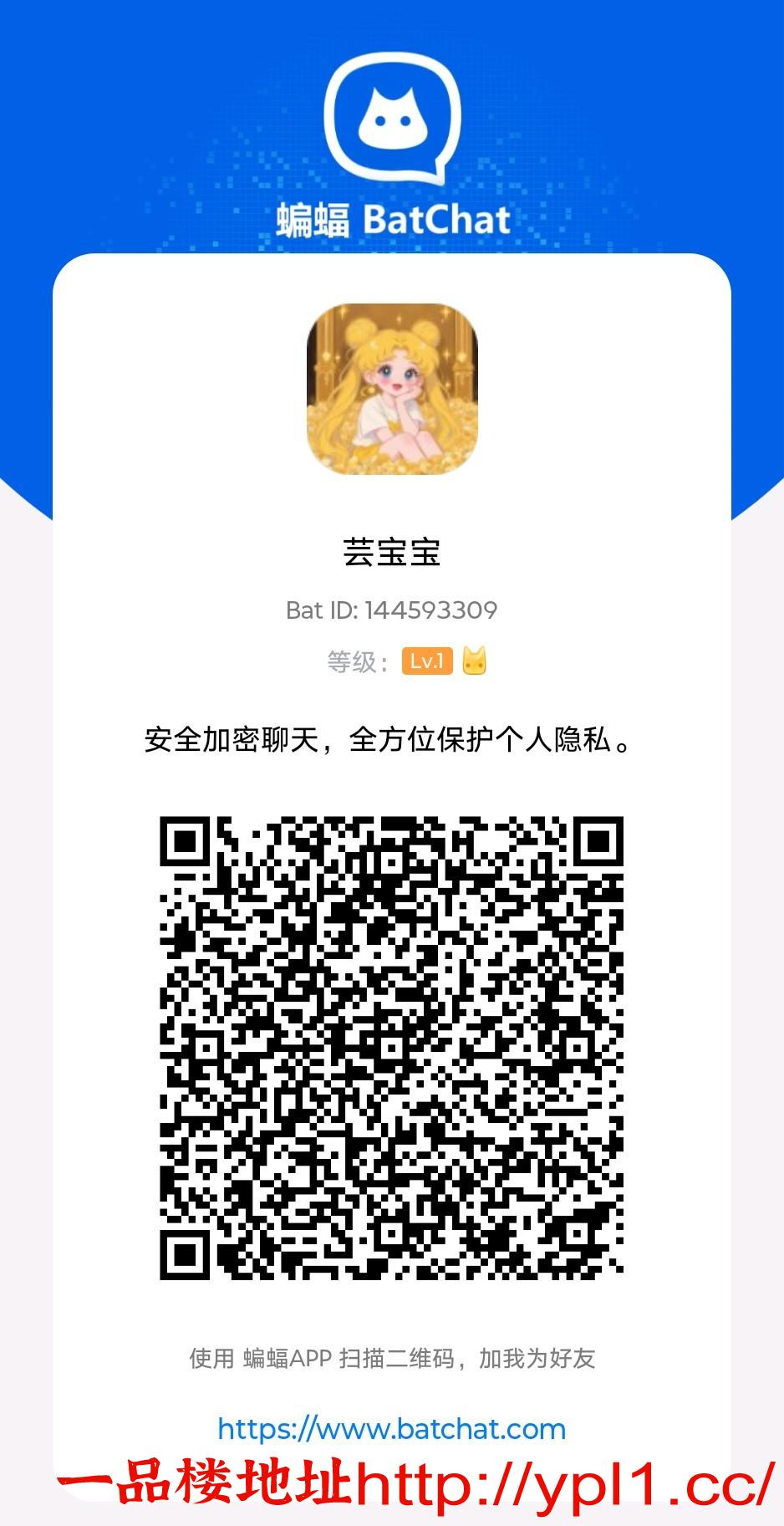
Task: Select the Bat ID: 144593309 text
Action: [x=391, y=610]
